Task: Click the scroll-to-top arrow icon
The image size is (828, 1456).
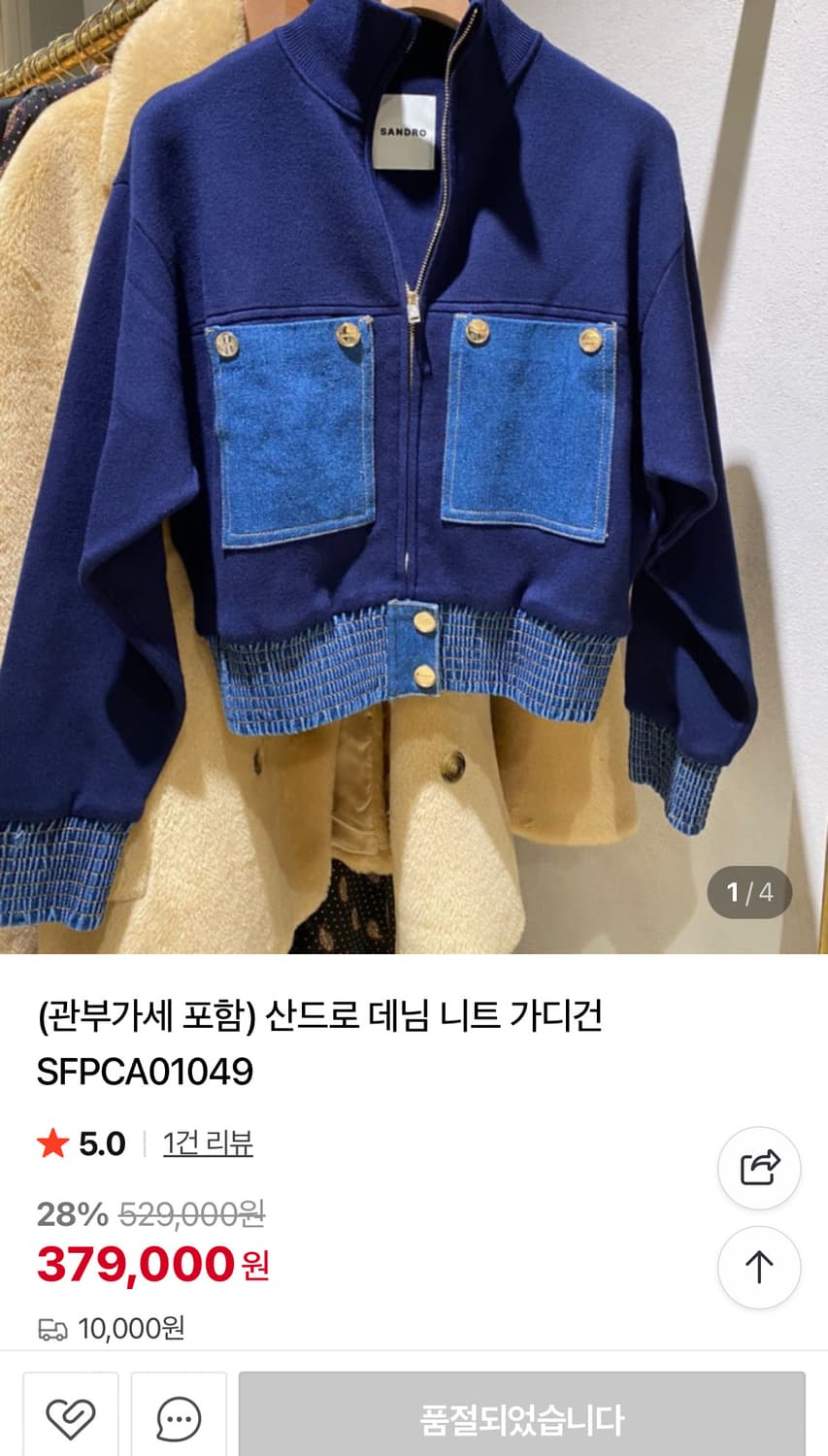Action: (x=758, y=1267)
